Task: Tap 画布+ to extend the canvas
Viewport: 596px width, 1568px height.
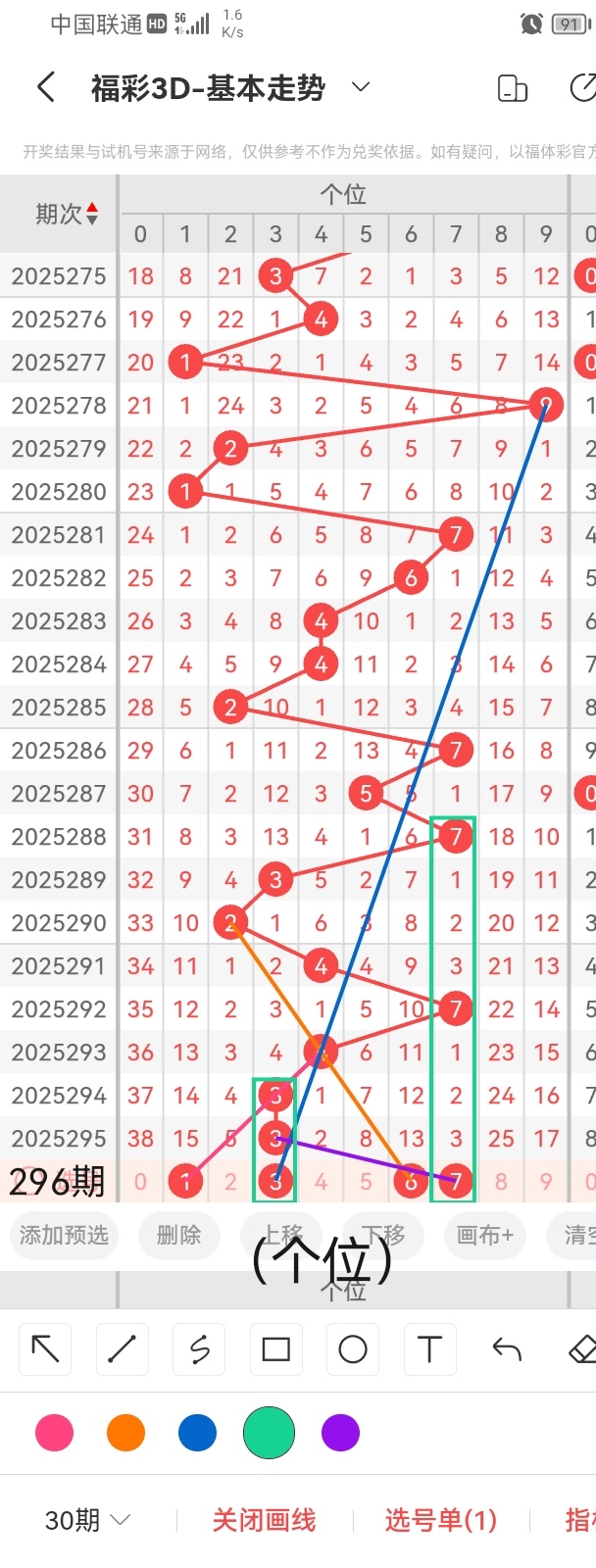Action: tap(485, 1235)
